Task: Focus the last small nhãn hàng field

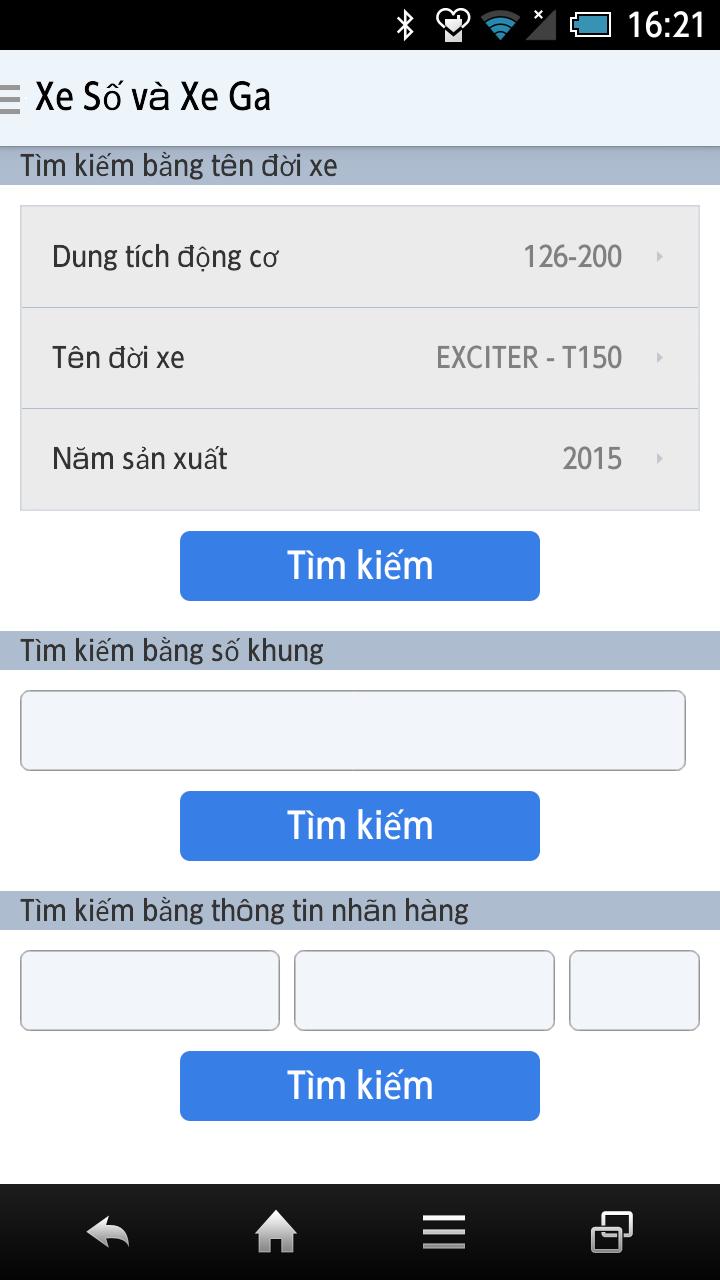Action: coord(634,990)
